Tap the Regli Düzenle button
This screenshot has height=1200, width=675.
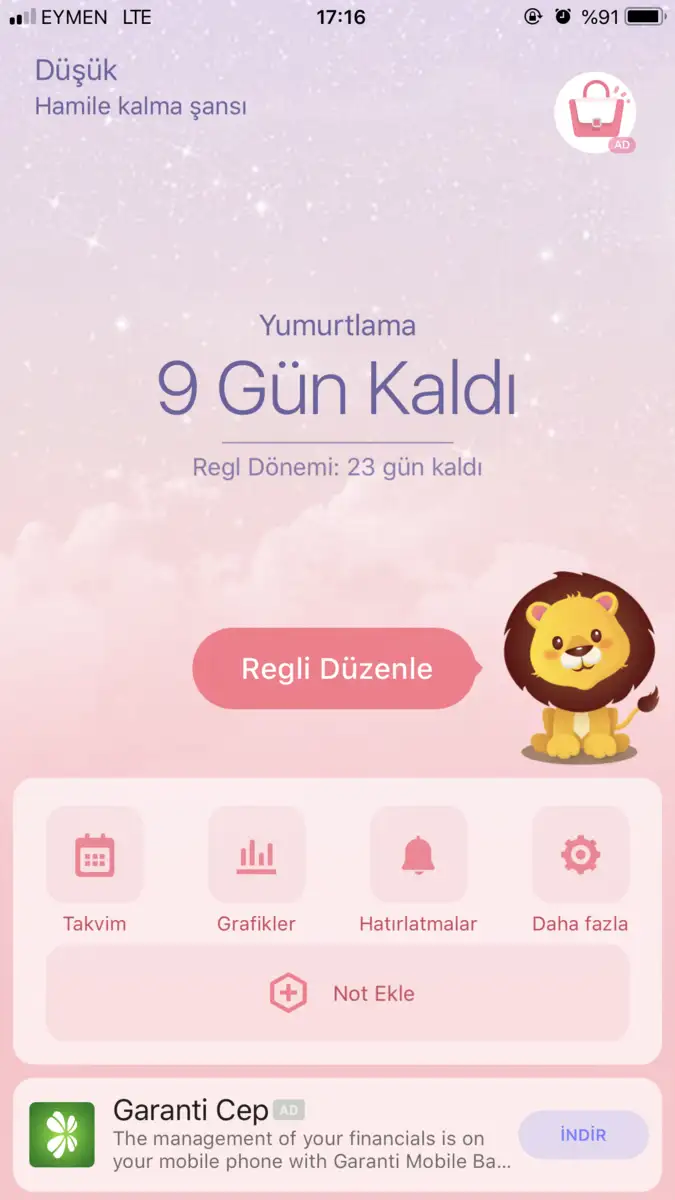tap(336, 668)
